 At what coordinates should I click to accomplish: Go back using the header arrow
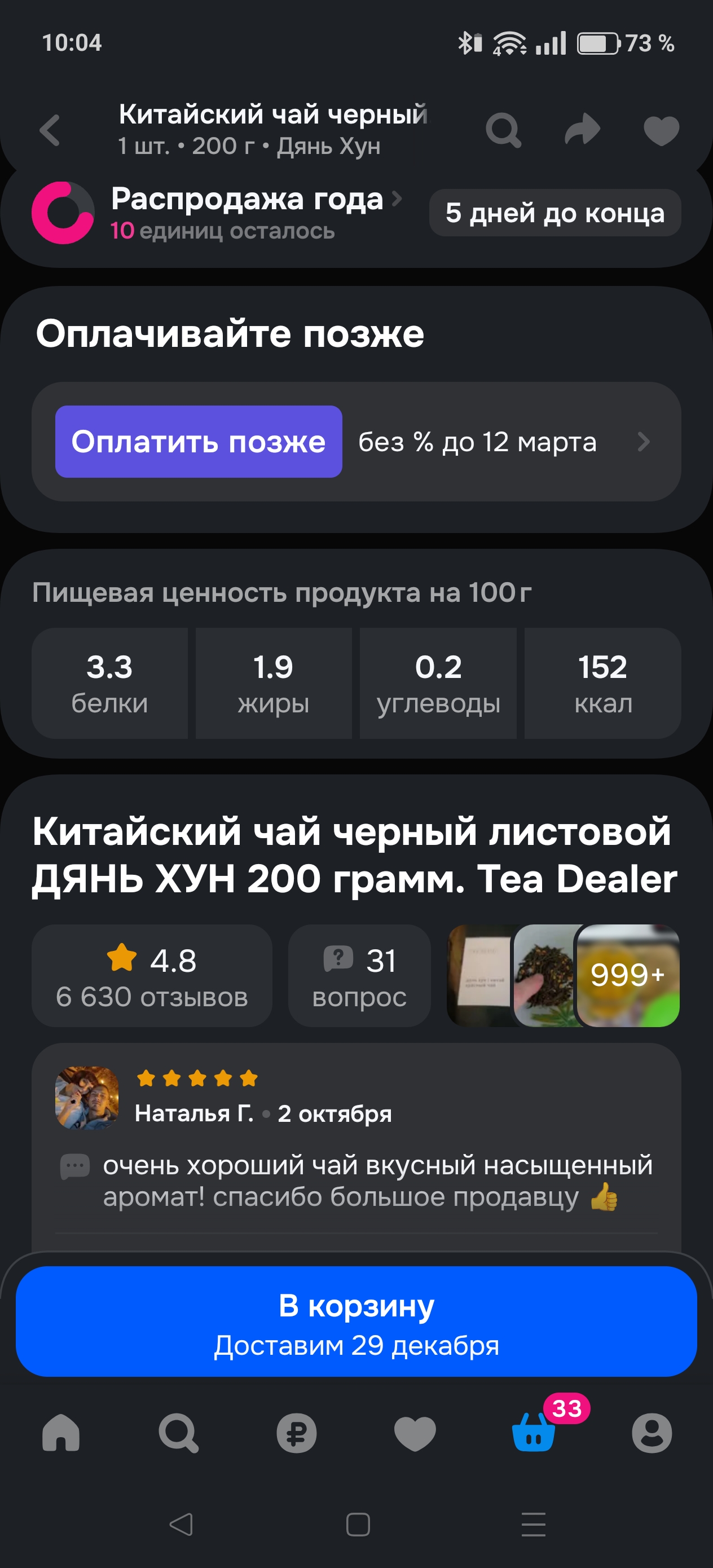point(50,130)
